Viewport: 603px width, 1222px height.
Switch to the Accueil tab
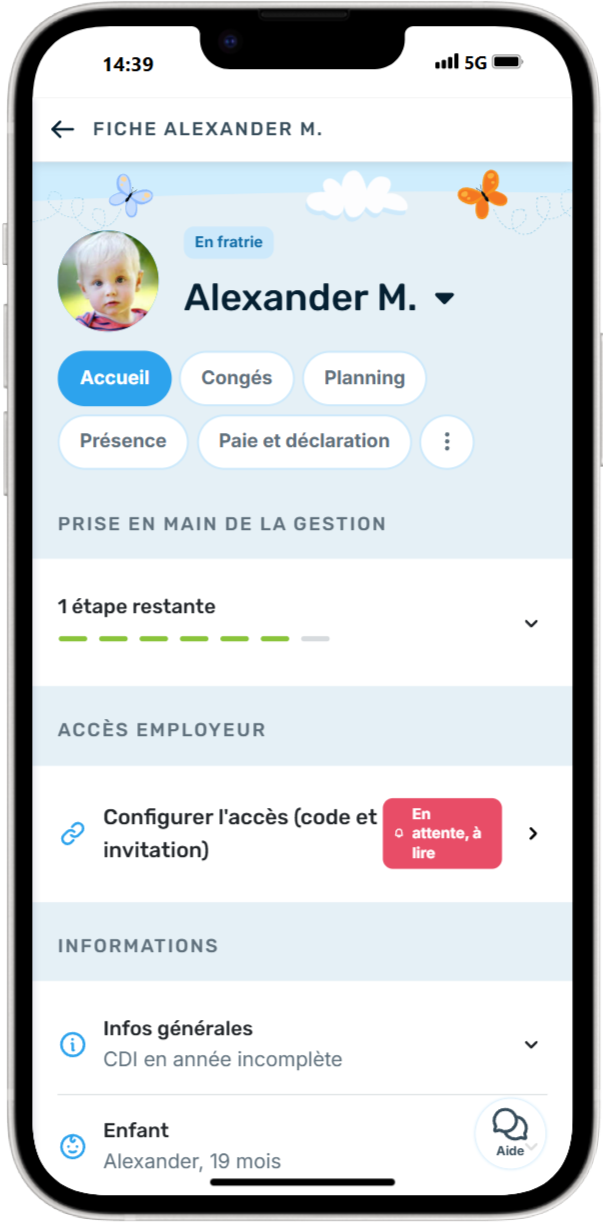115,378
